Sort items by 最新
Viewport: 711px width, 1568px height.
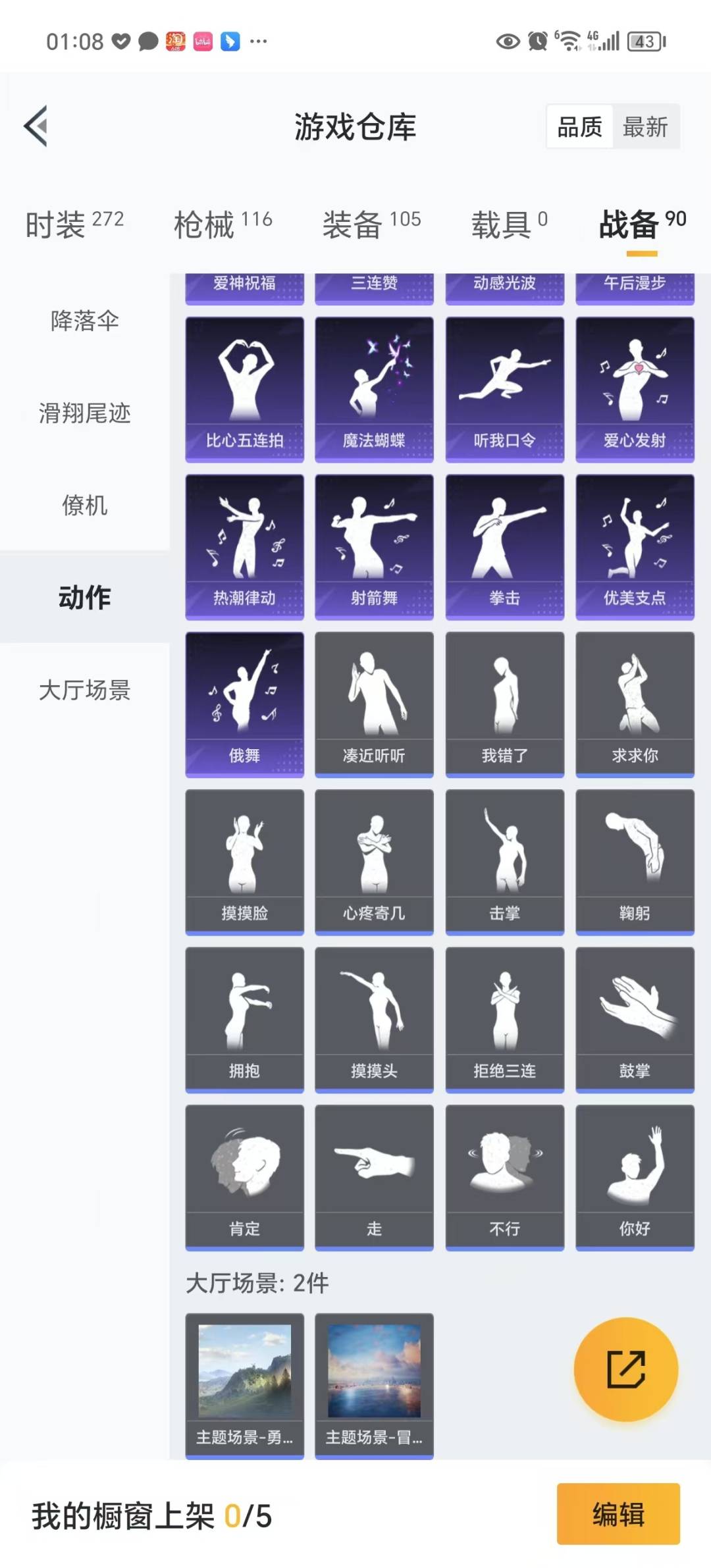[x=645, y=127]
